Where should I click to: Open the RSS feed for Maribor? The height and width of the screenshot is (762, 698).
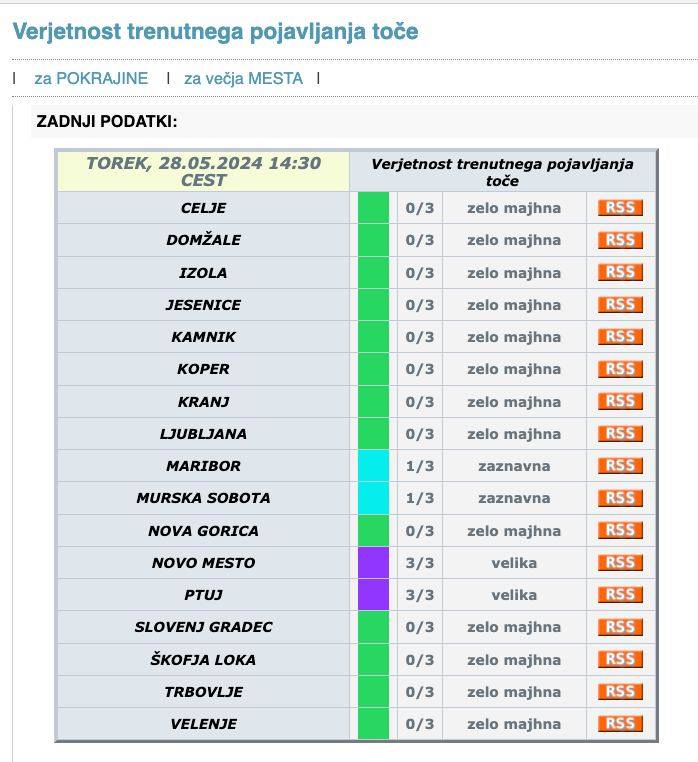coord(620,465)
